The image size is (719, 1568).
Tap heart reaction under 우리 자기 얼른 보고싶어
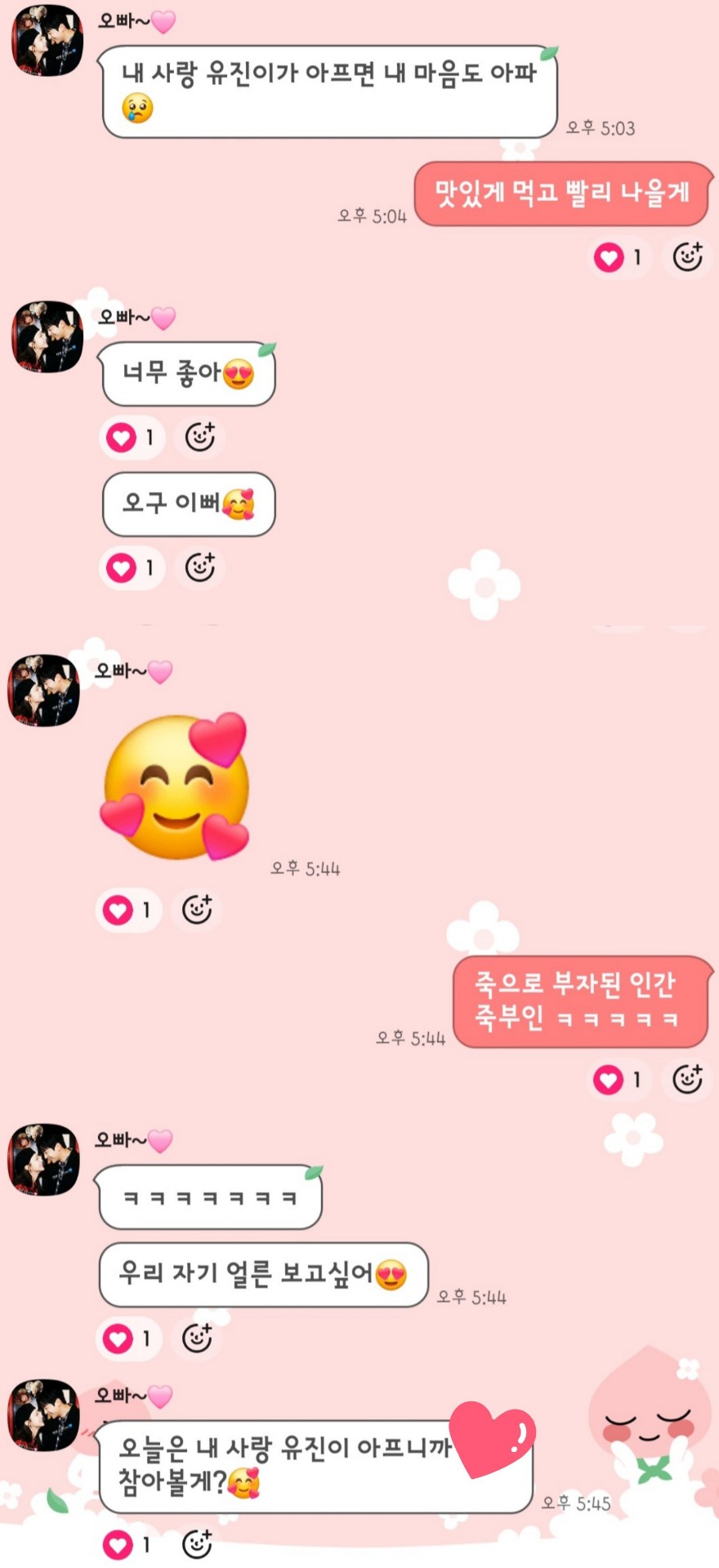(118, 1339)
